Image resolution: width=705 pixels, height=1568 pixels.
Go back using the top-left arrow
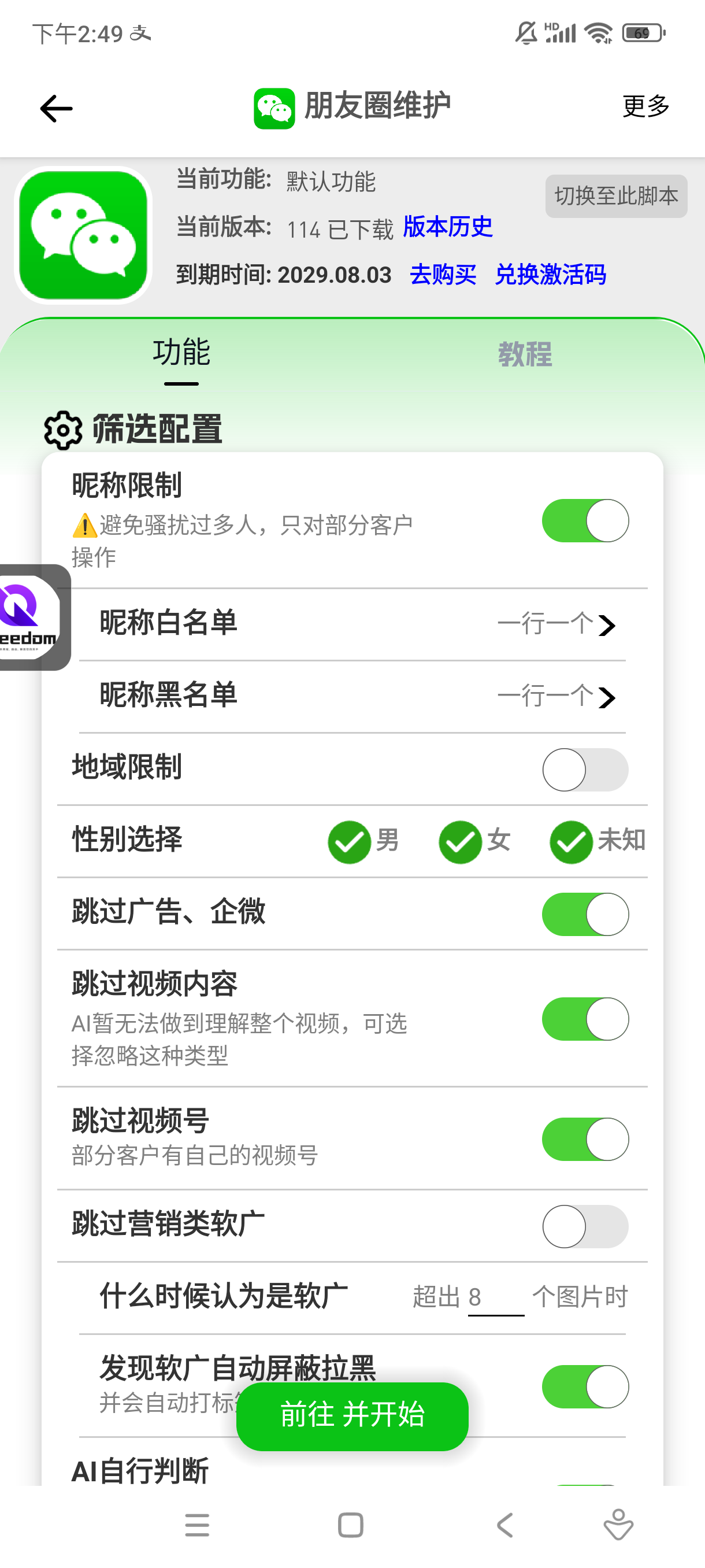[56, 109]
